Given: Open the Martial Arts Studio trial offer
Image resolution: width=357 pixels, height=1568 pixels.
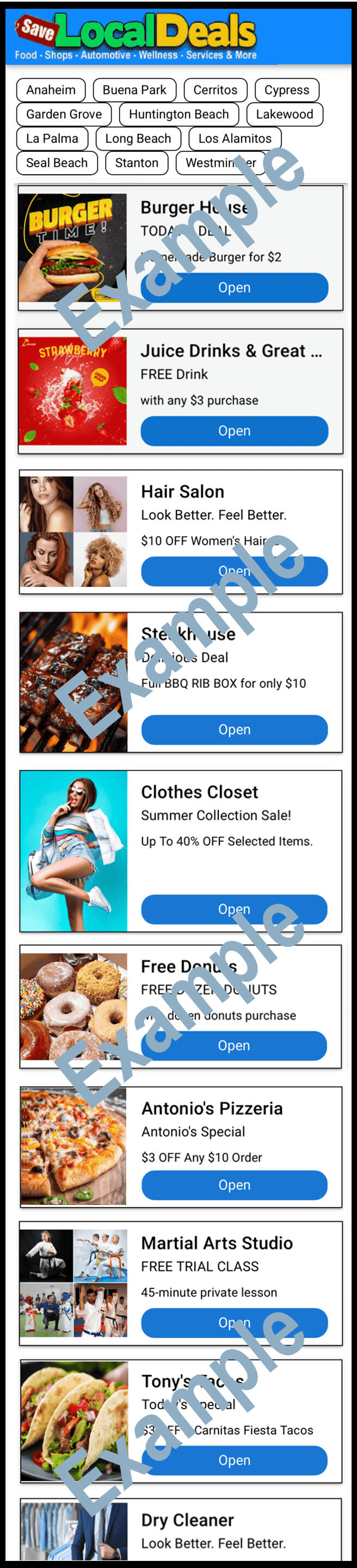Looking at the screenshot, I should point(234,1322).
